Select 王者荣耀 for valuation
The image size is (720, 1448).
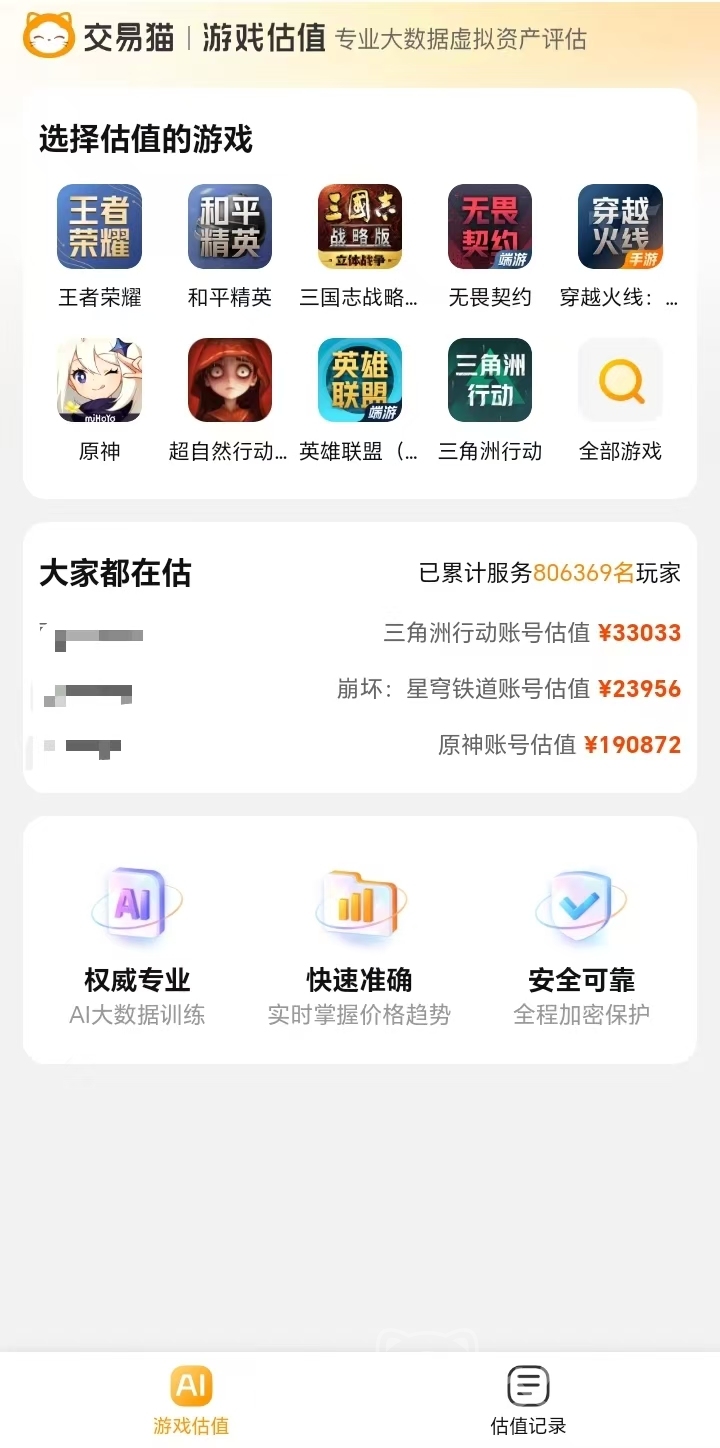pos(100,227)
